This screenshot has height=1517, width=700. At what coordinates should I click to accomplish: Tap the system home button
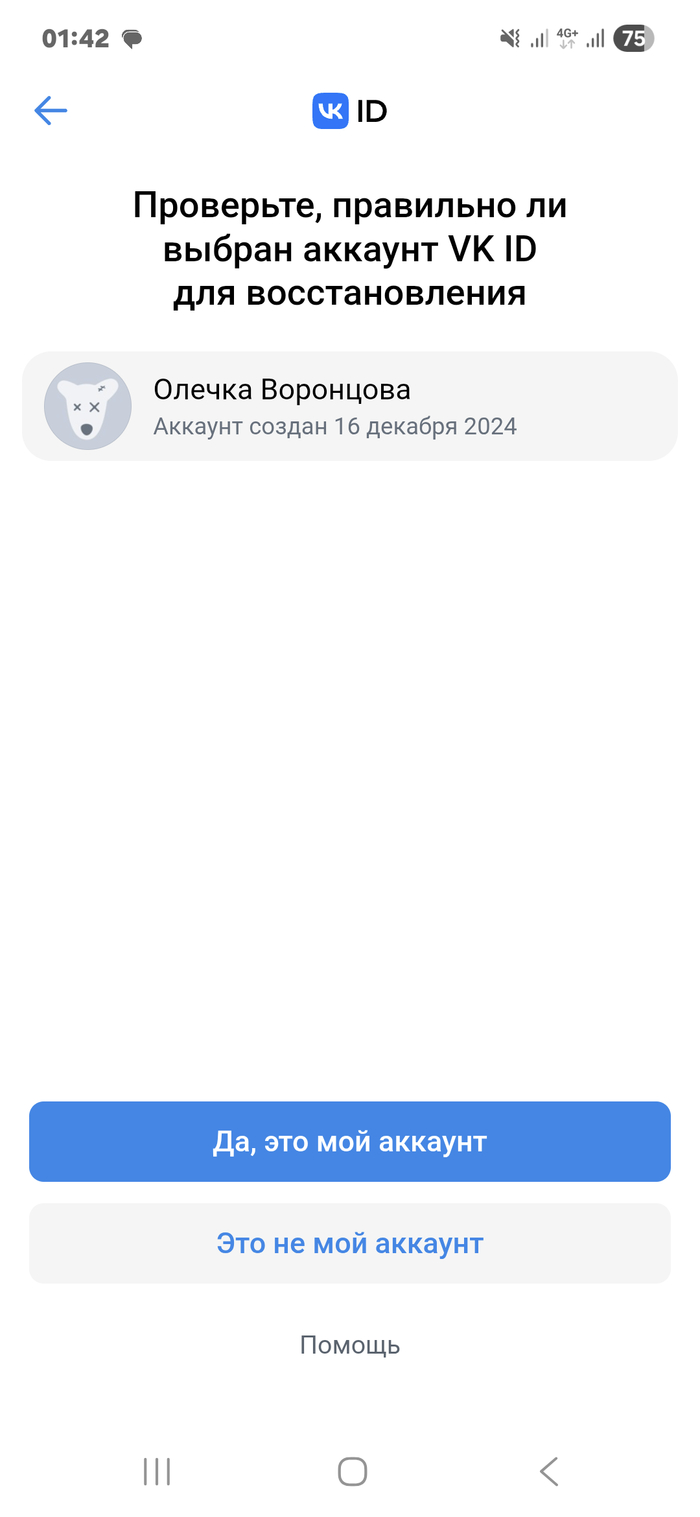352,1471
